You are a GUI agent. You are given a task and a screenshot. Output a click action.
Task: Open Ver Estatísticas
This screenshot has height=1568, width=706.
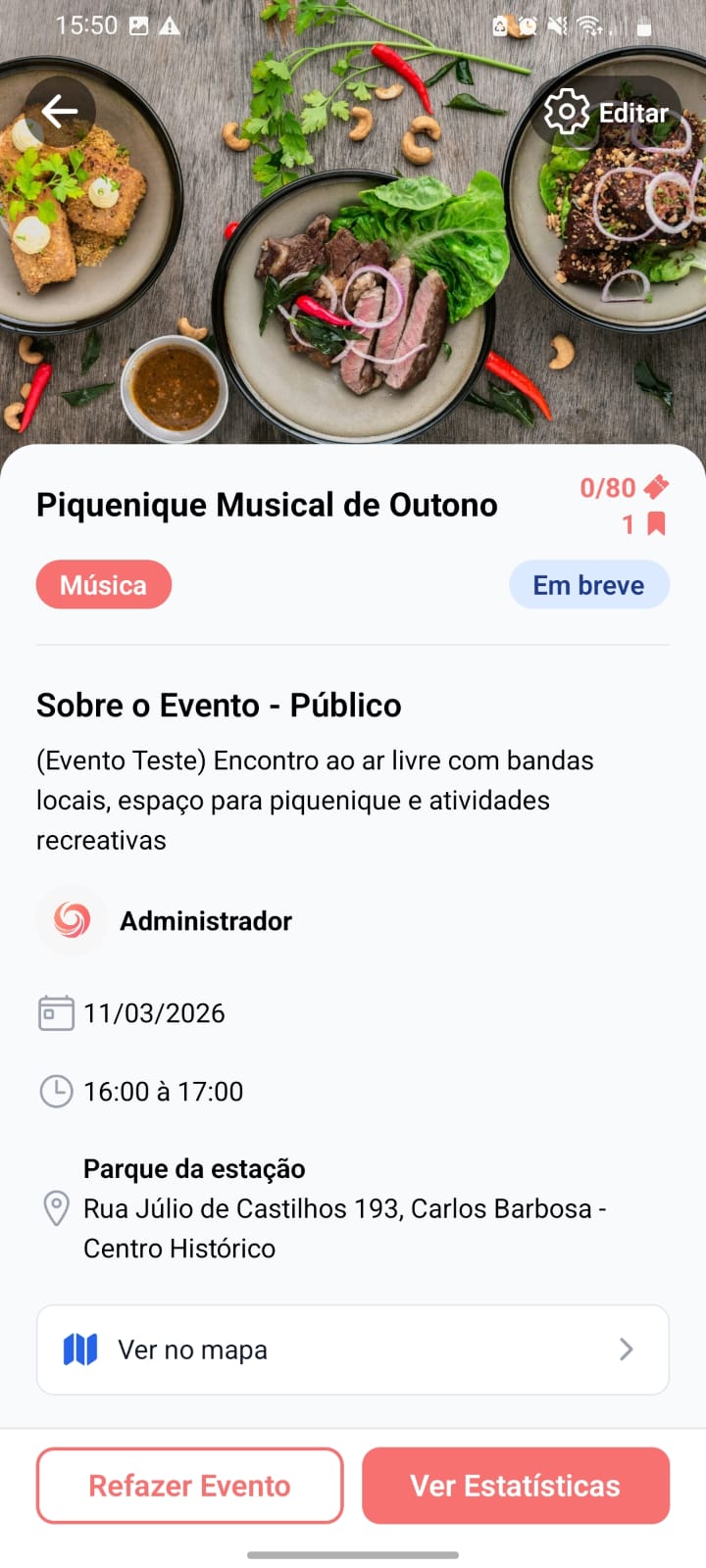click(515, 1486)
